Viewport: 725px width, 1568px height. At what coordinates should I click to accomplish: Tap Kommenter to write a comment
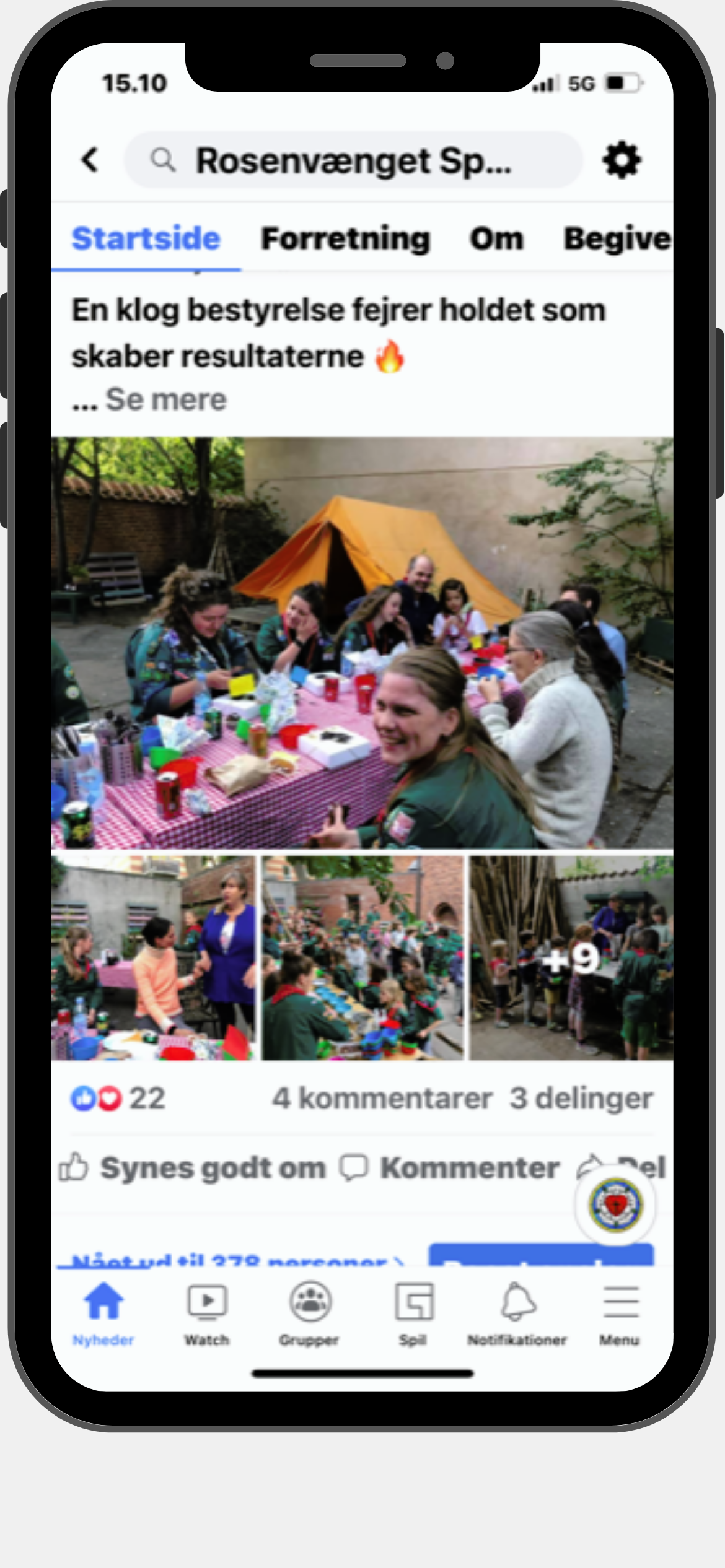tap(450, 1169)
